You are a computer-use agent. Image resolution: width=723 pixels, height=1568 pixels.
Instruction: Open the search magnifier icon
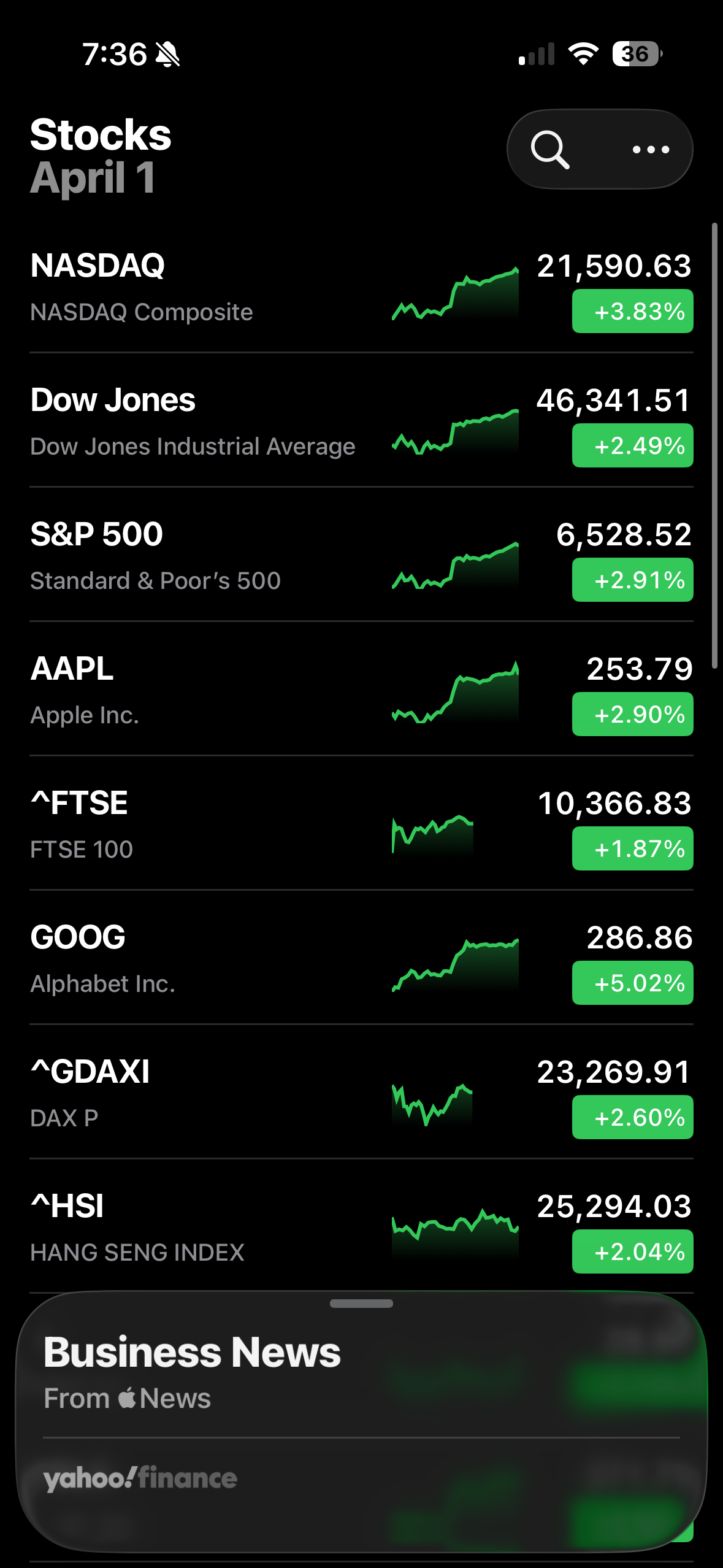[550, 149]
